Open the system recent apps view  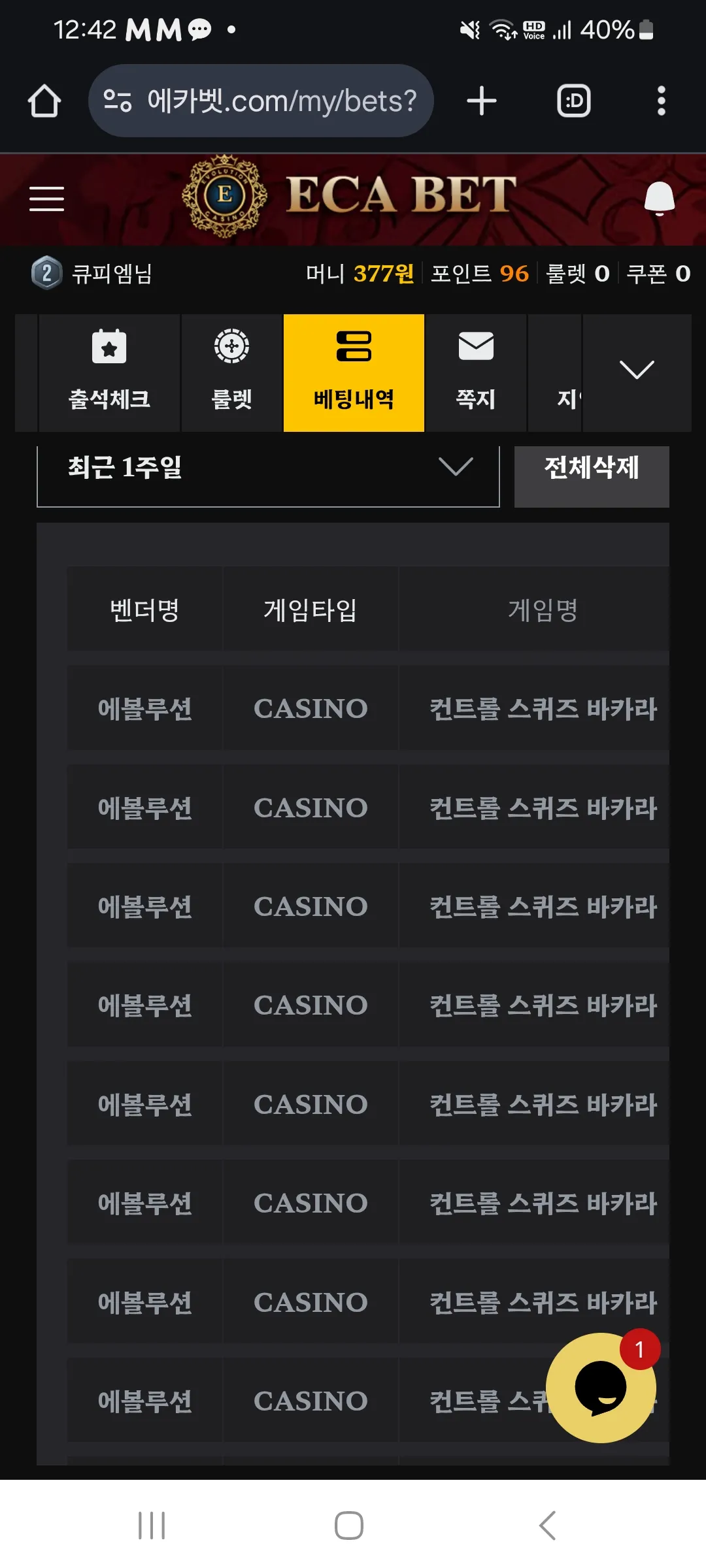click(x=152, y=1526)
